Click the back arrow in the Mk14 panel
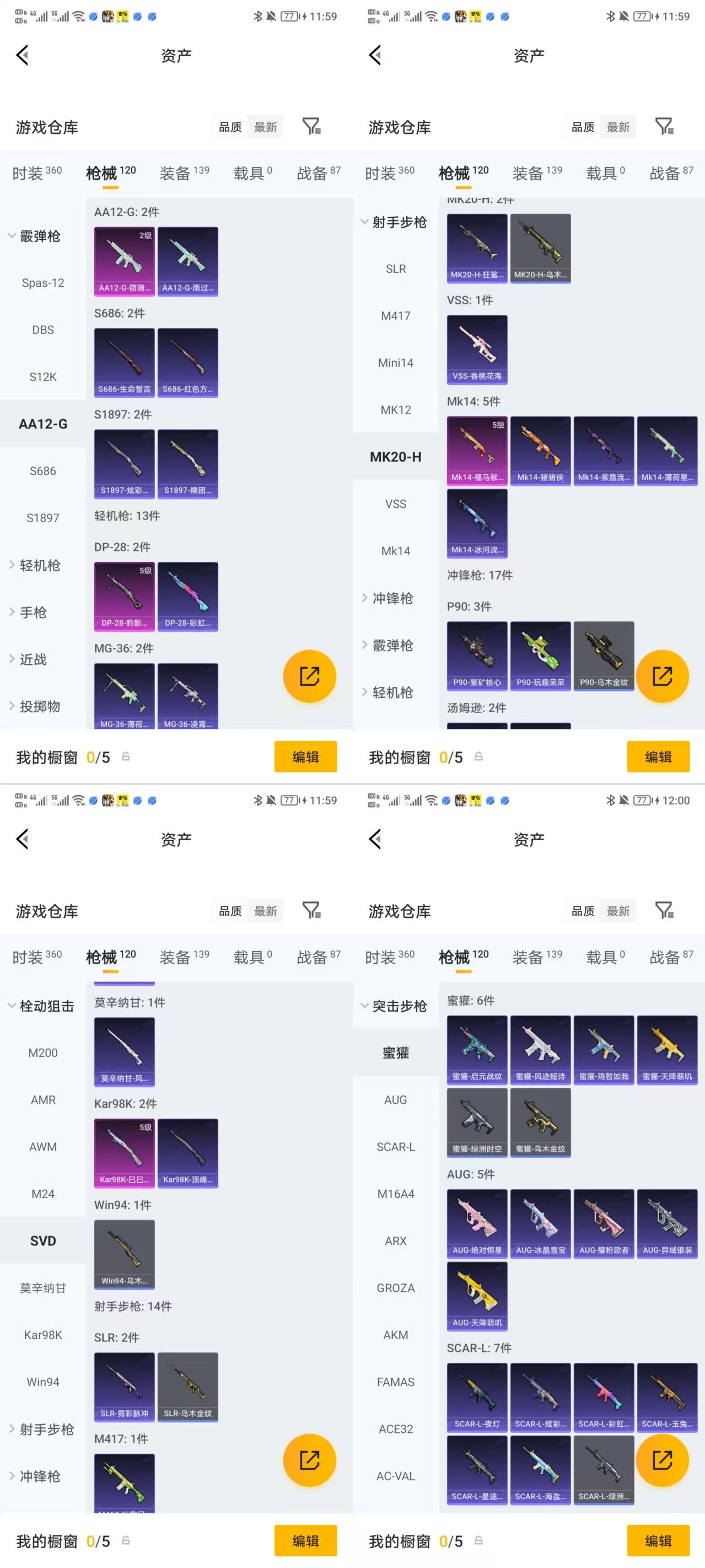 click(374, 55)
